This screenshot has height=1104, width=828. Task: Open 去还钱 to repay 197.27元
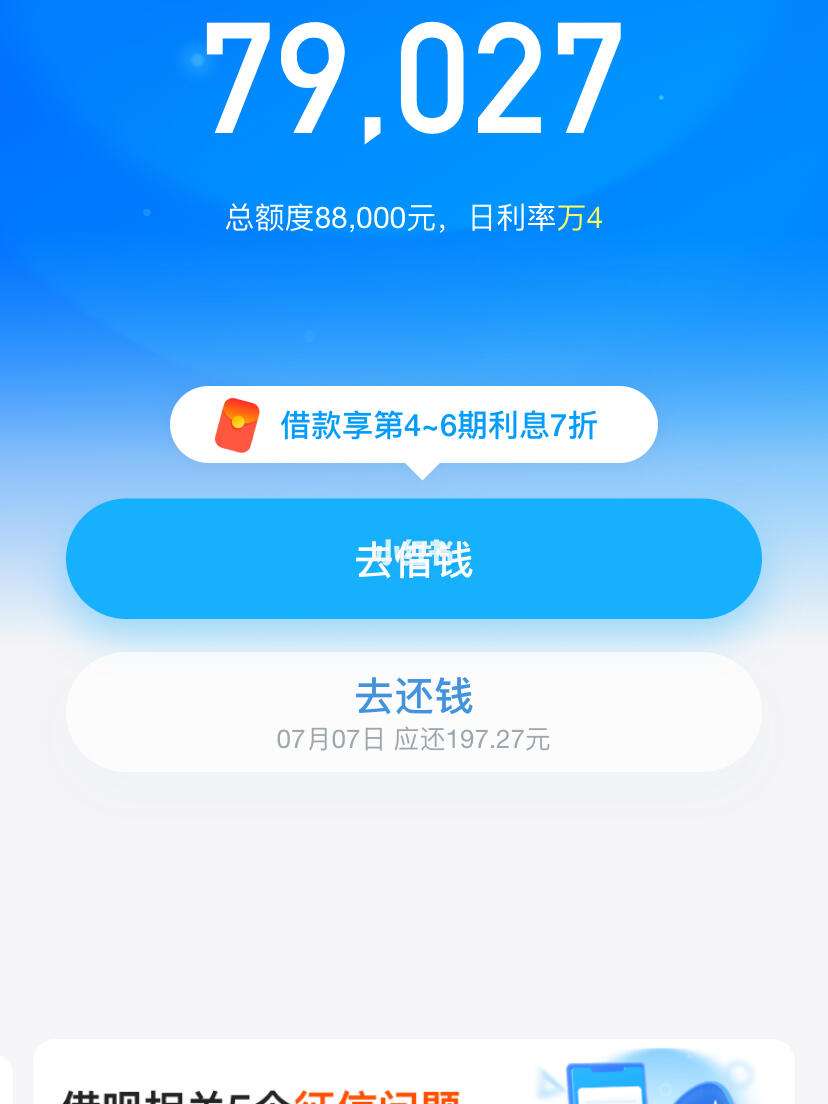pos(414,712)
